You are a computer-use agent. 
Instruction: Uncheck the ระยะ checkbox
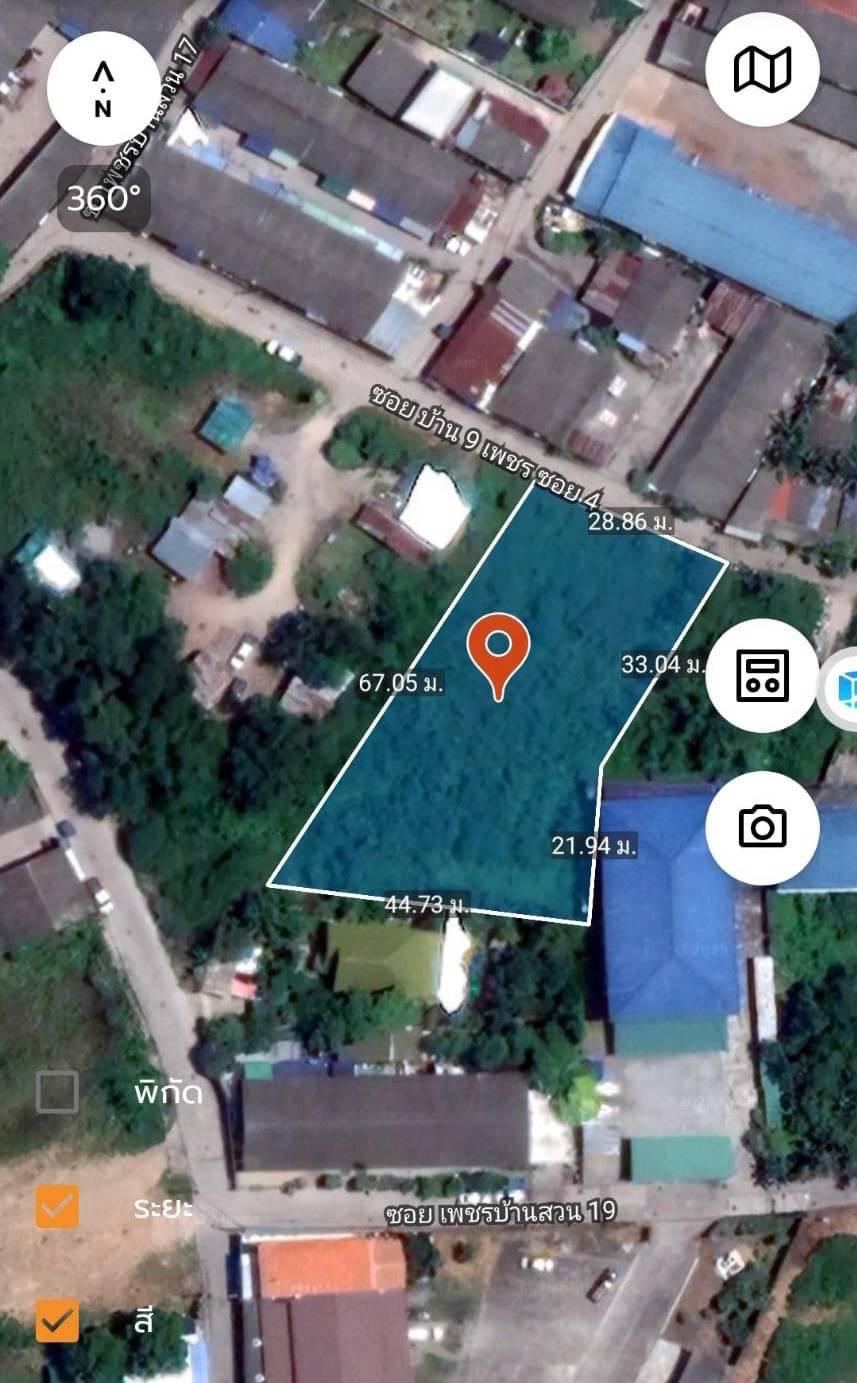click(x=57, y=1207)
